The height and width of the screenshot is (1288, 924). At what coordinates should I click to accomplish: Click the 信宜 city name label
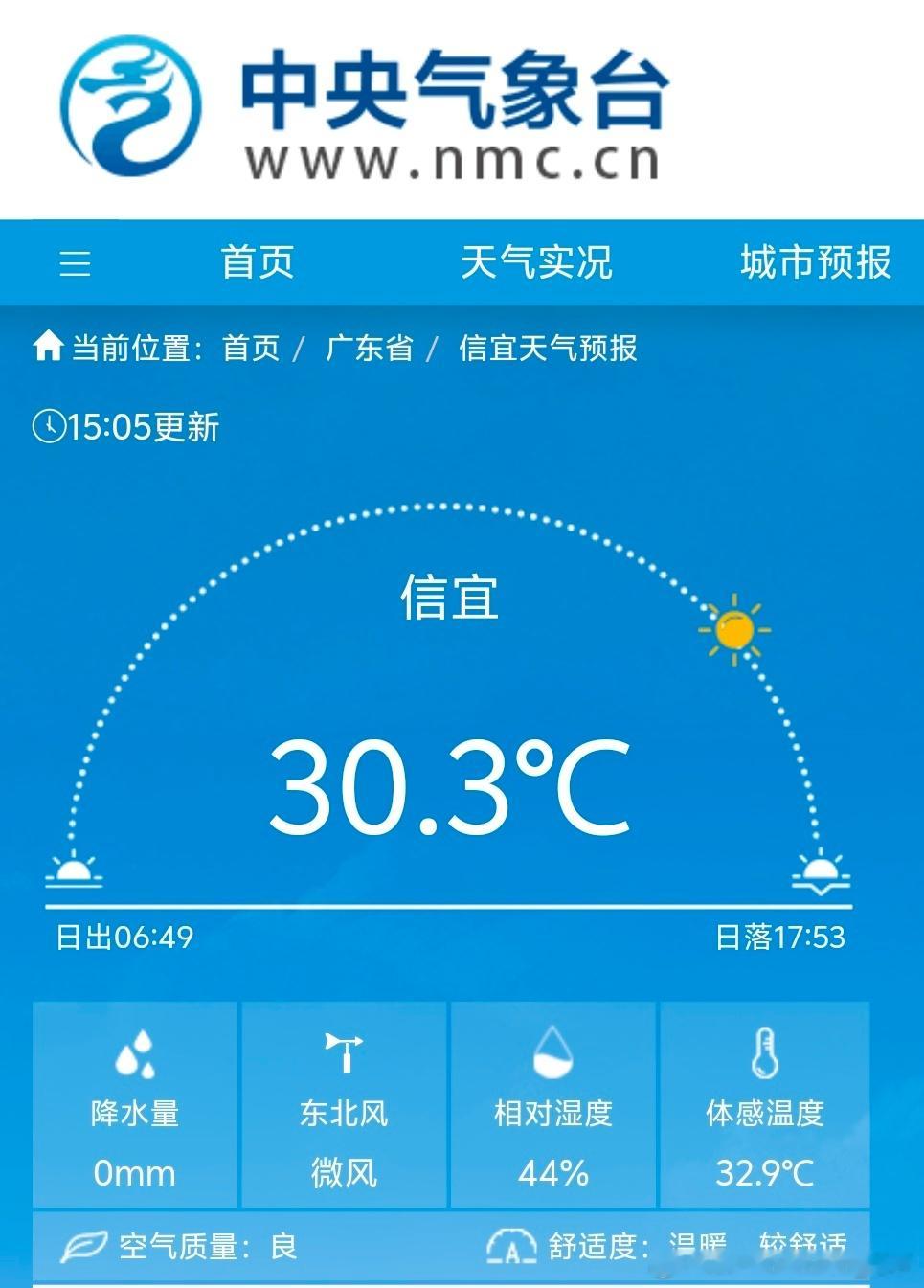pos(448,600)
